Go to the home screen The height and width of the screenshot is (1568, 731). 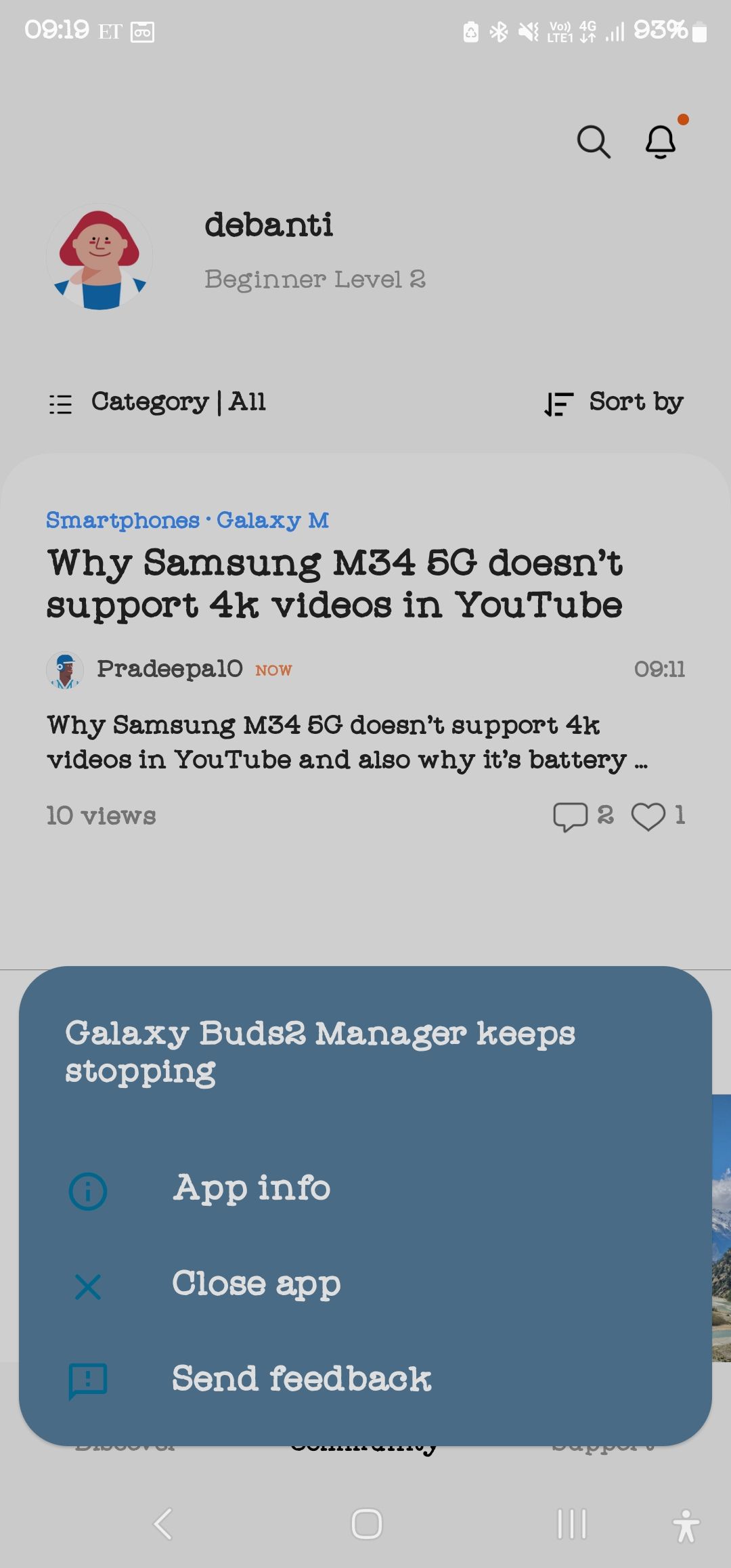[x=366, y=1524]
